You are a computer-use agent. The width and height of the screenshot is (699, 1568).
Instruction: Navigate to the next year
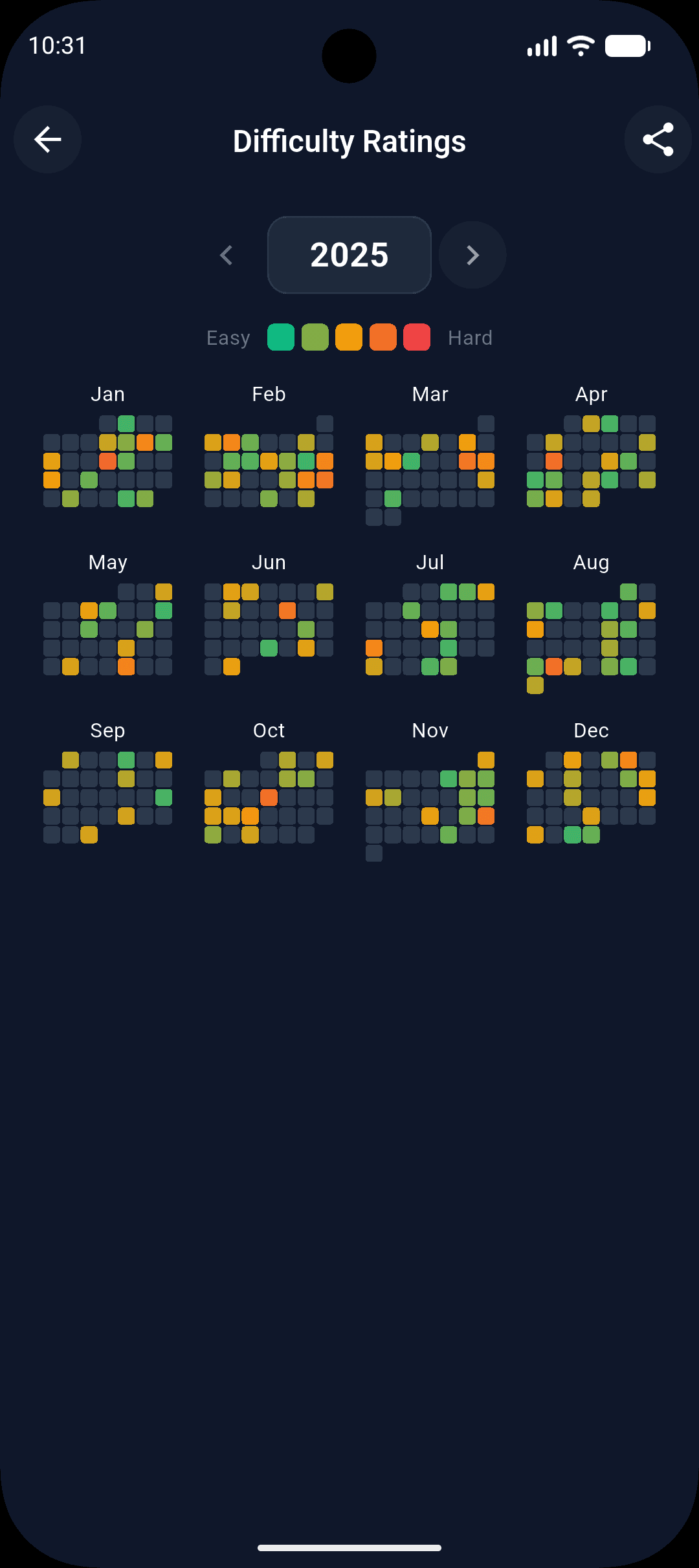472,255
